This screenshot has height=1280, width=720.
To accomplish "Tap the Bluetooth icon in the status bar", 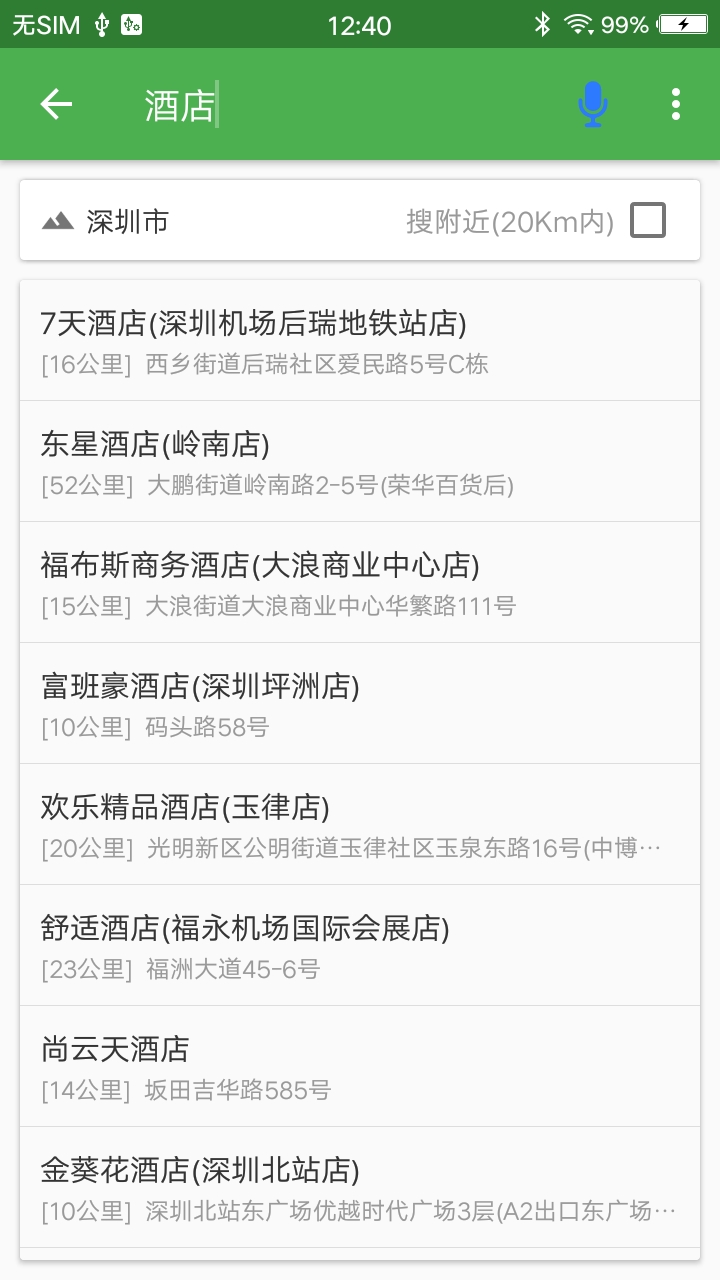I will click(540, 22).
